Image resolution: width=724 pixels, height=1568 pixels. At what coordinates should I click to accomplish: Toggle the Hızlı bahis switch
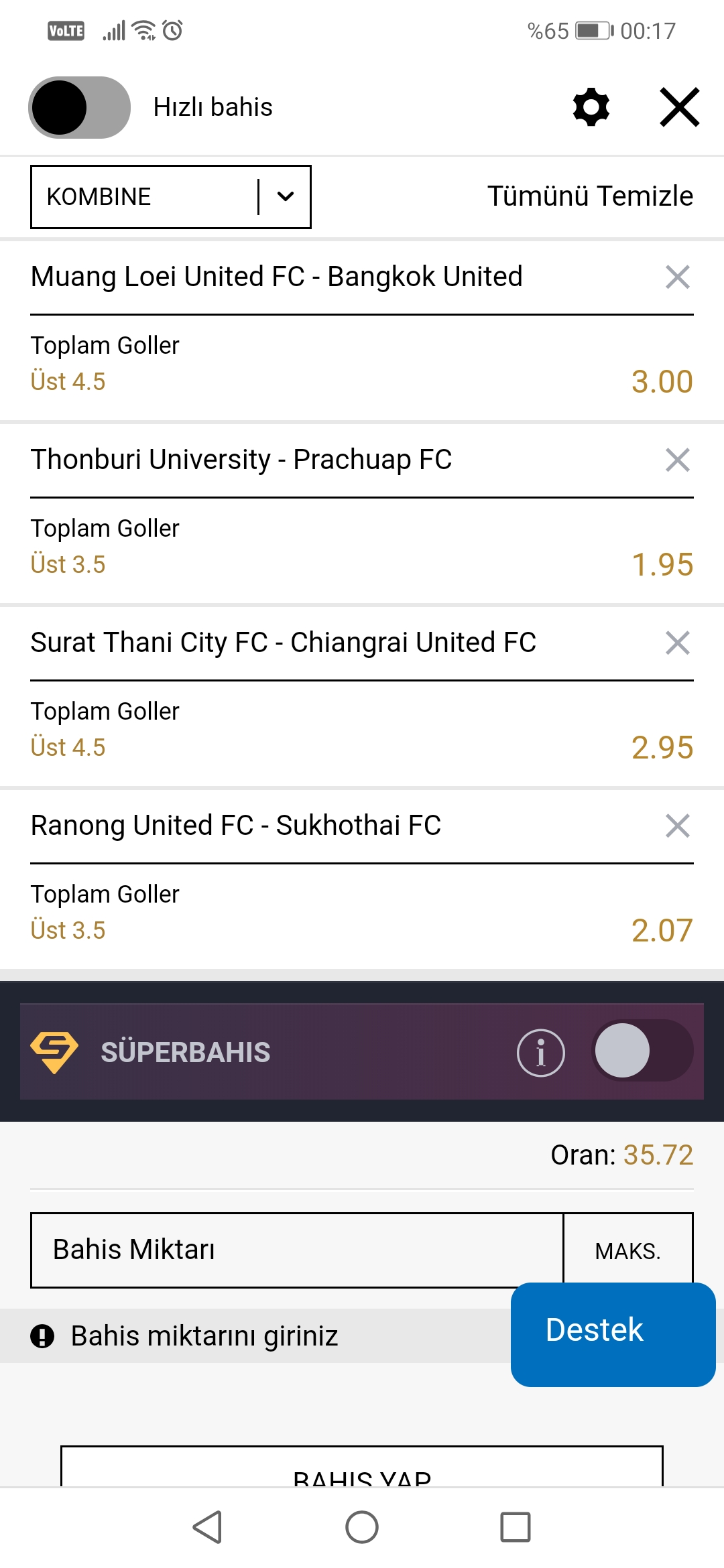pos(79,107)
